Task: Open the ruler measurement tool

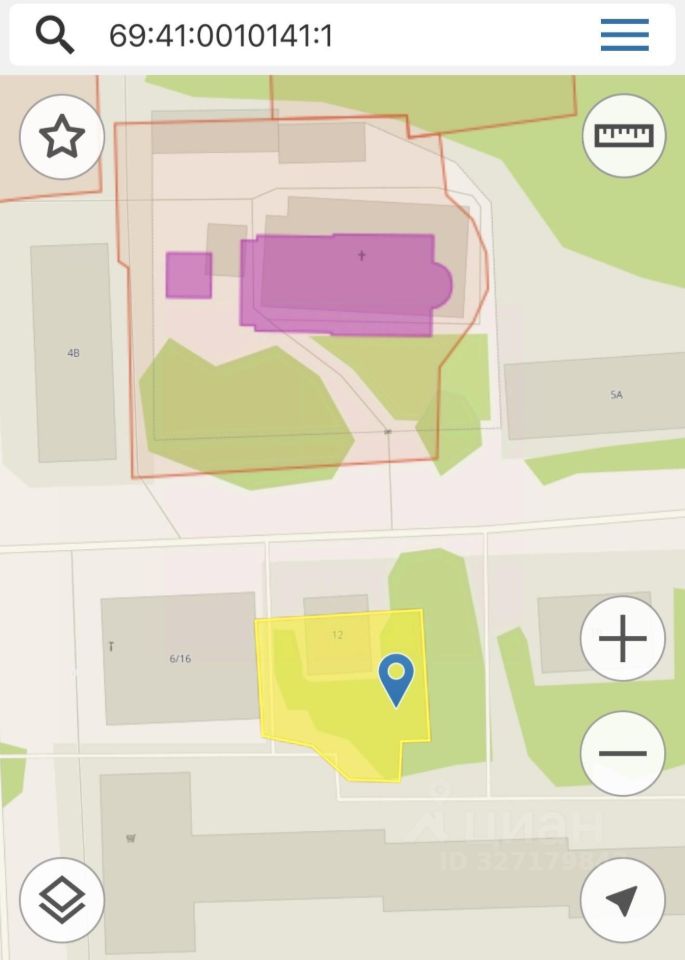Action: click(624, 136)
